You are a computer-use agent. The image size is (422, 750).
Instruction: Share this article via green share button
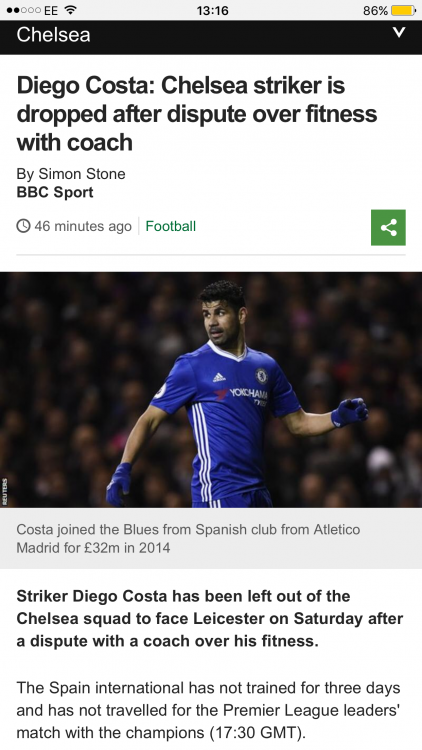pos(388,227)
